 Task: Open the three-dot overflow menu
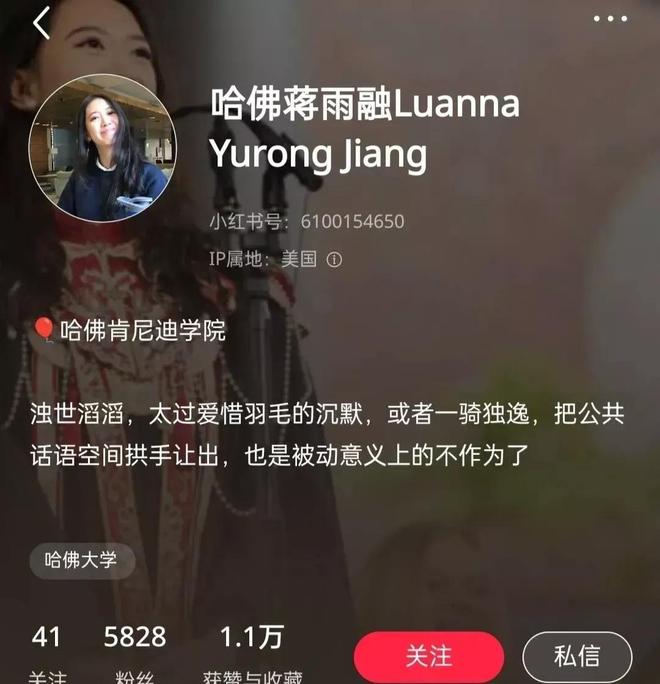pos(609,19)
